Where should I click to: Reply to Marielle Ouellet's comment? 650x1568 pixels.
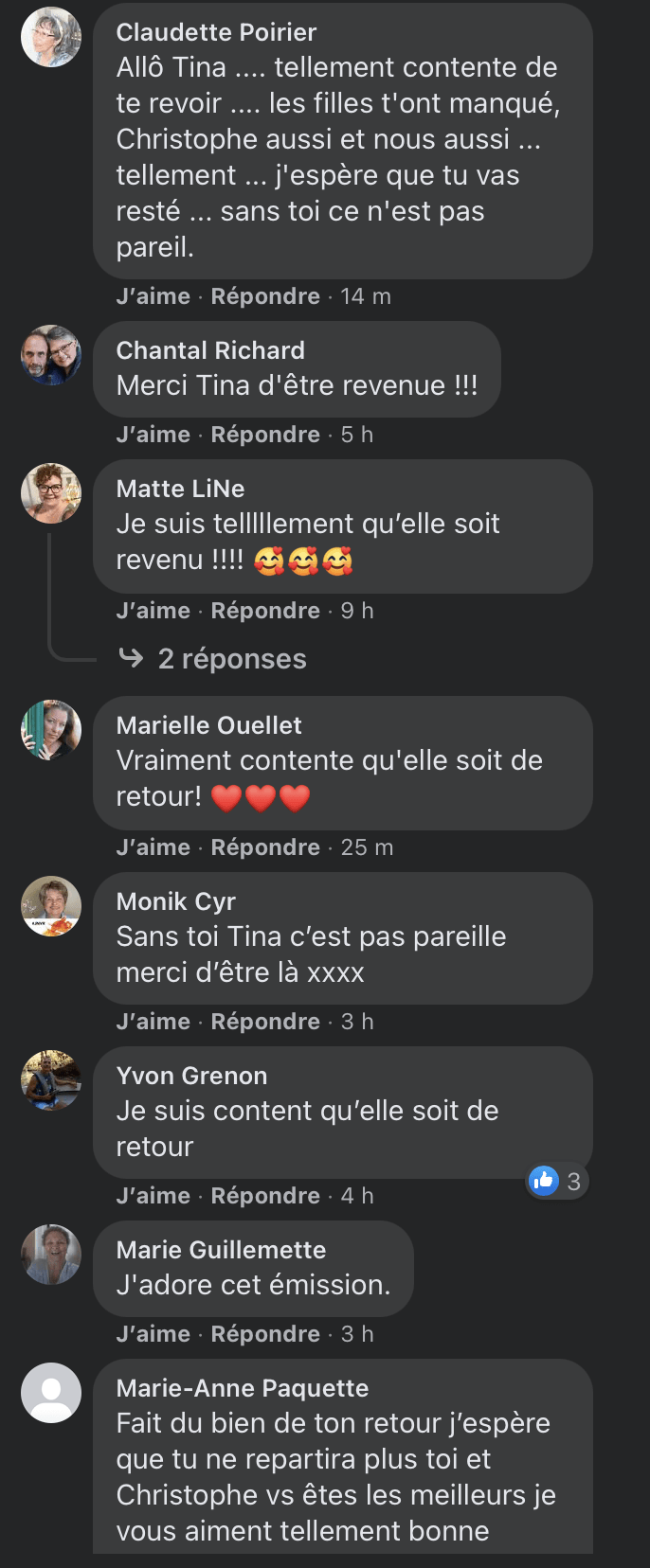pos(265,847)
